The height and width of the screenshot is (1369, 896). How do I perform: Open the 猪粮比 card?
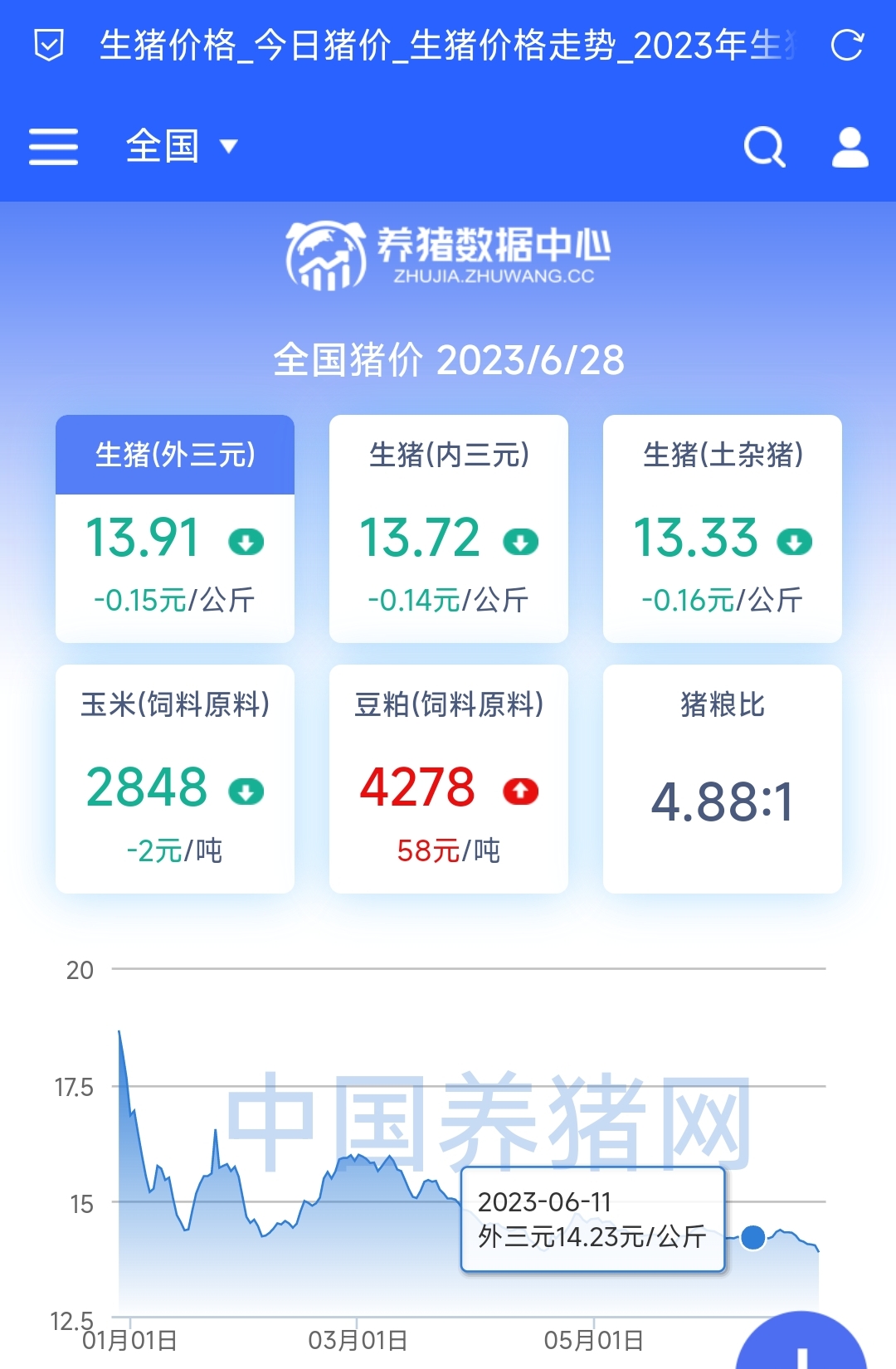click(x=723, y=778)
